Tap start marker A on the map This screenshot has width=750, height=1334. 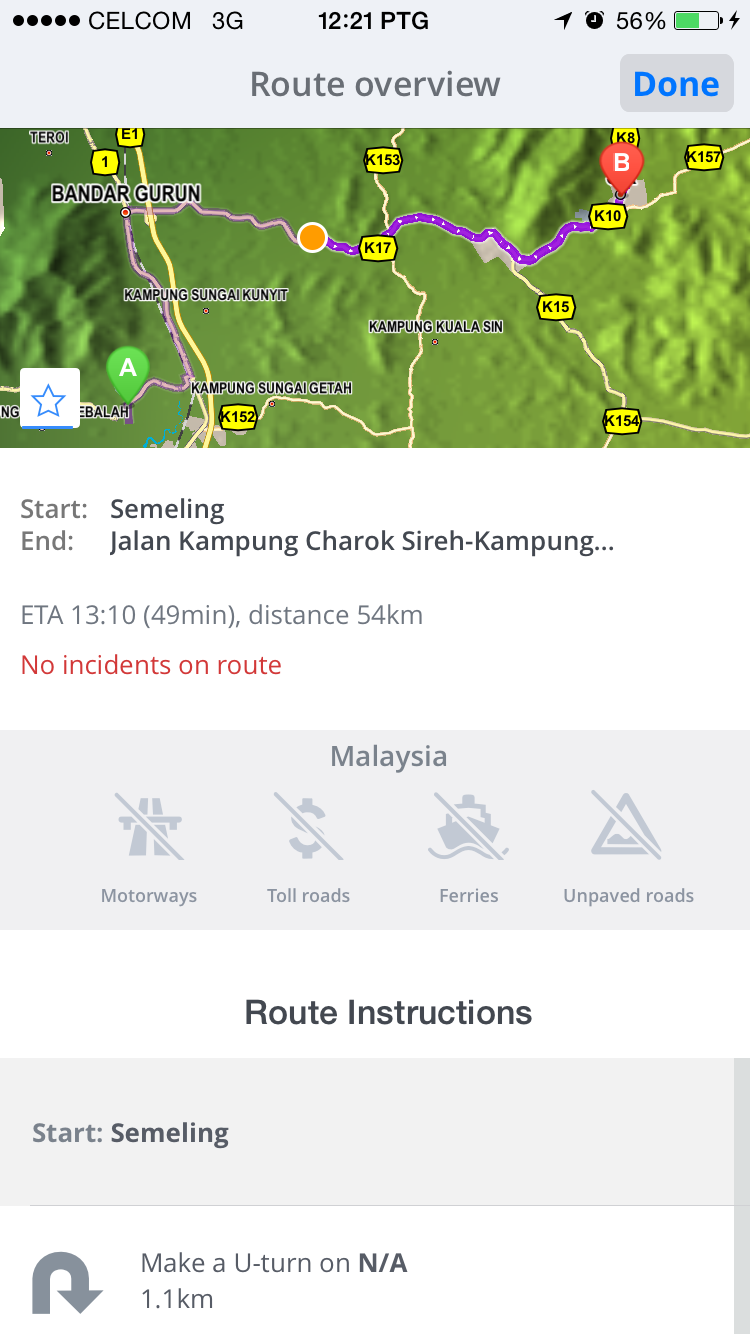coord(127,372)
